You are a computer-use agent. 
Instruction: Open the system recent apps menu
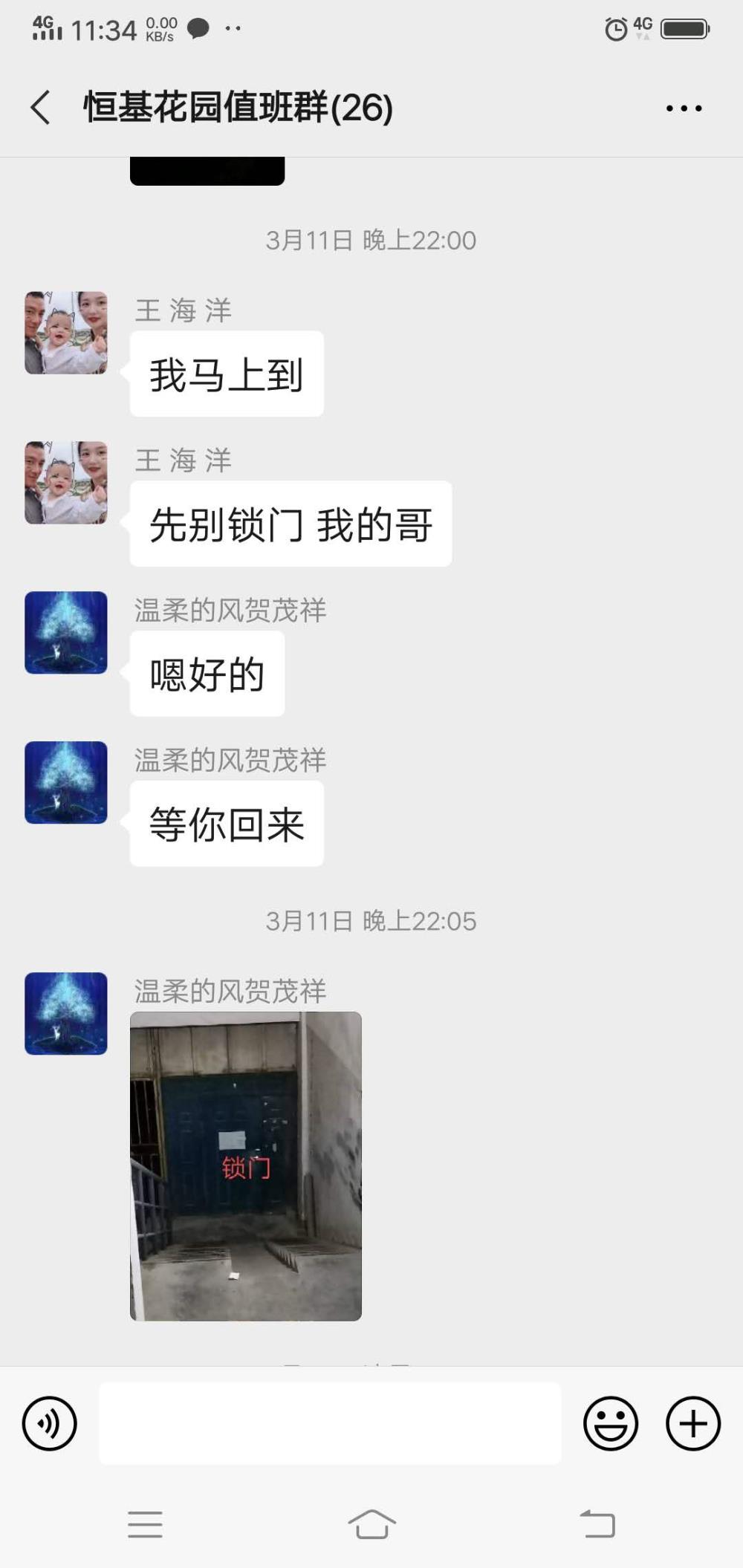(145, 1524)
